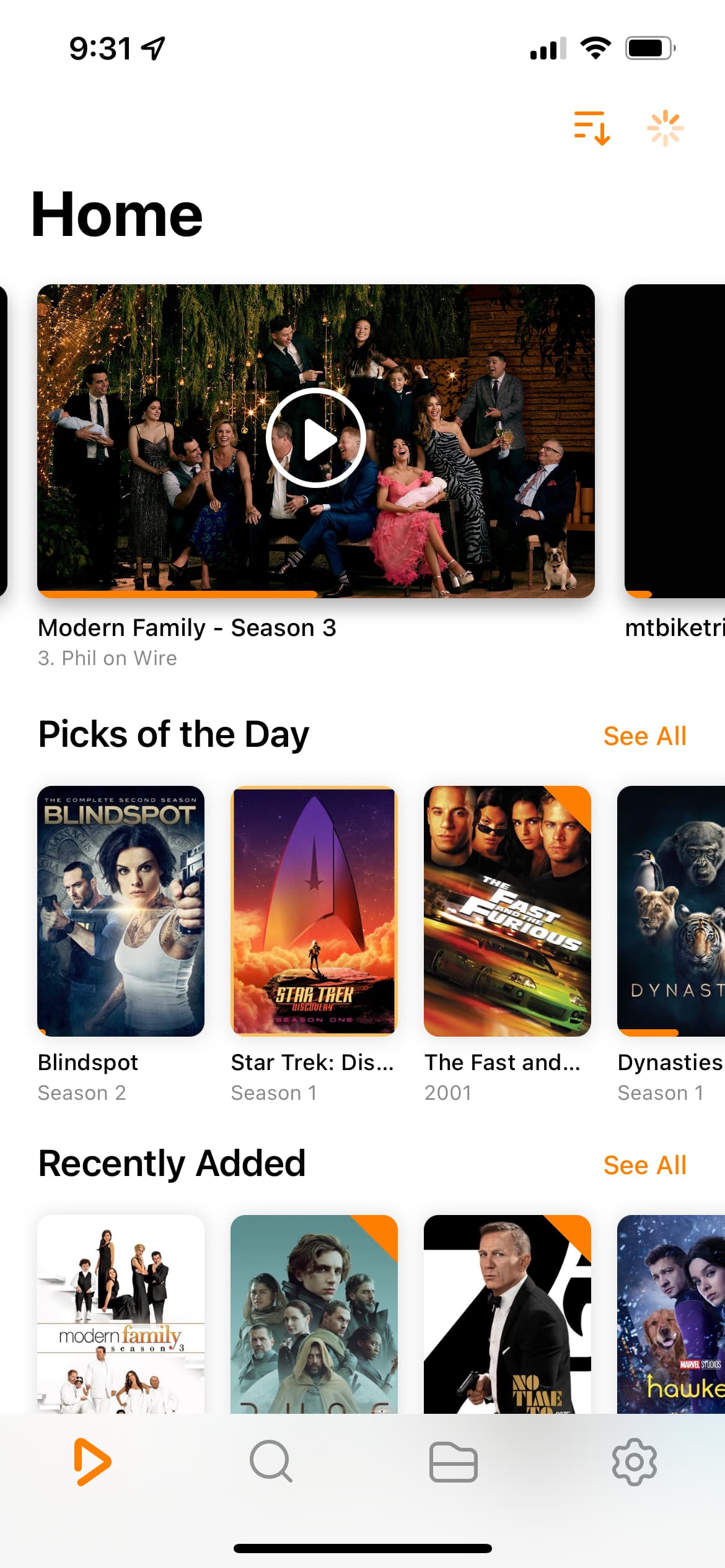Open Dynasties Season 1
Image resolution: width=725 pixels, height=1568 pixels.
click(x=672, y=910)
